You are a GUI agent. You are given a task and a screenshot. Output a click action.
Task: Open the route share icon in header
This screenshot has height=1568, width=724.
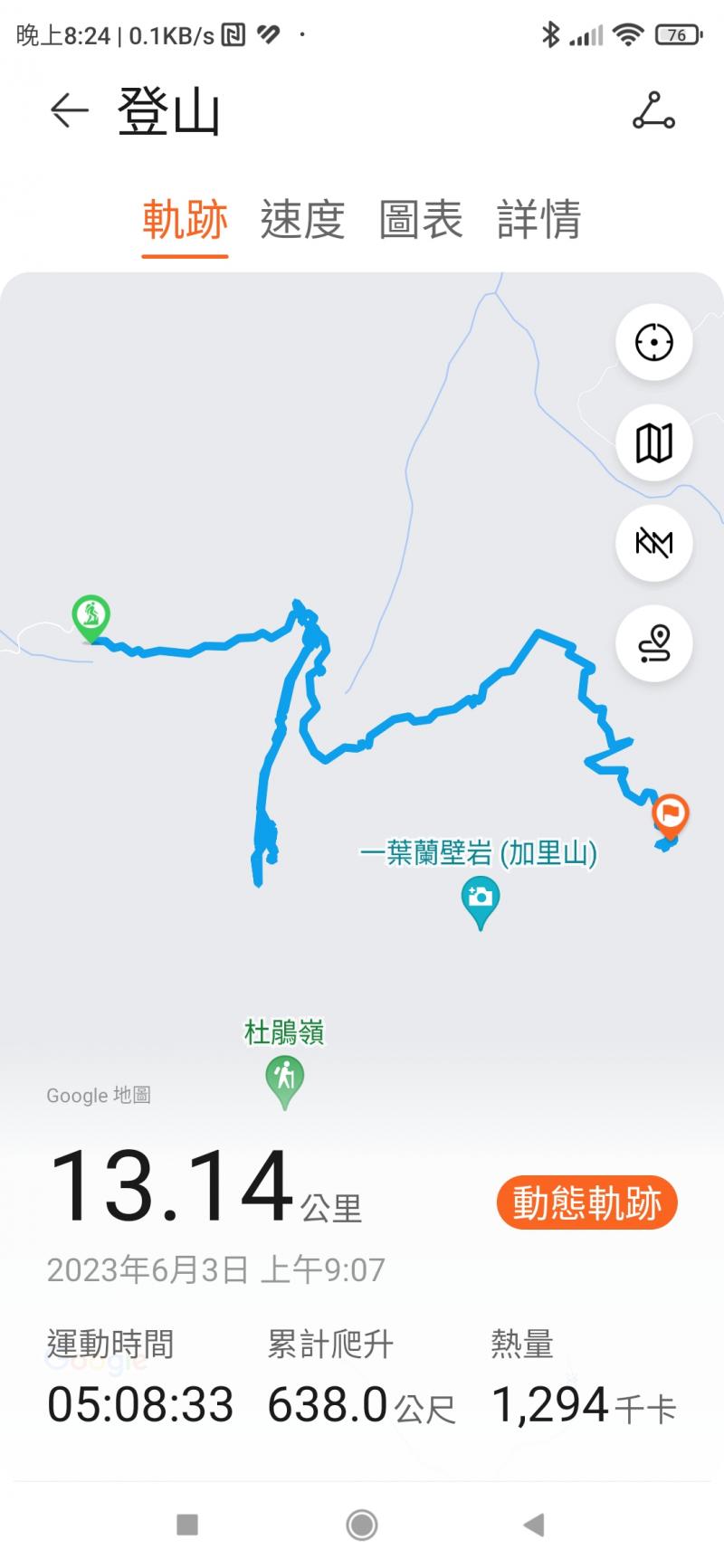click(x=653, y=111)
